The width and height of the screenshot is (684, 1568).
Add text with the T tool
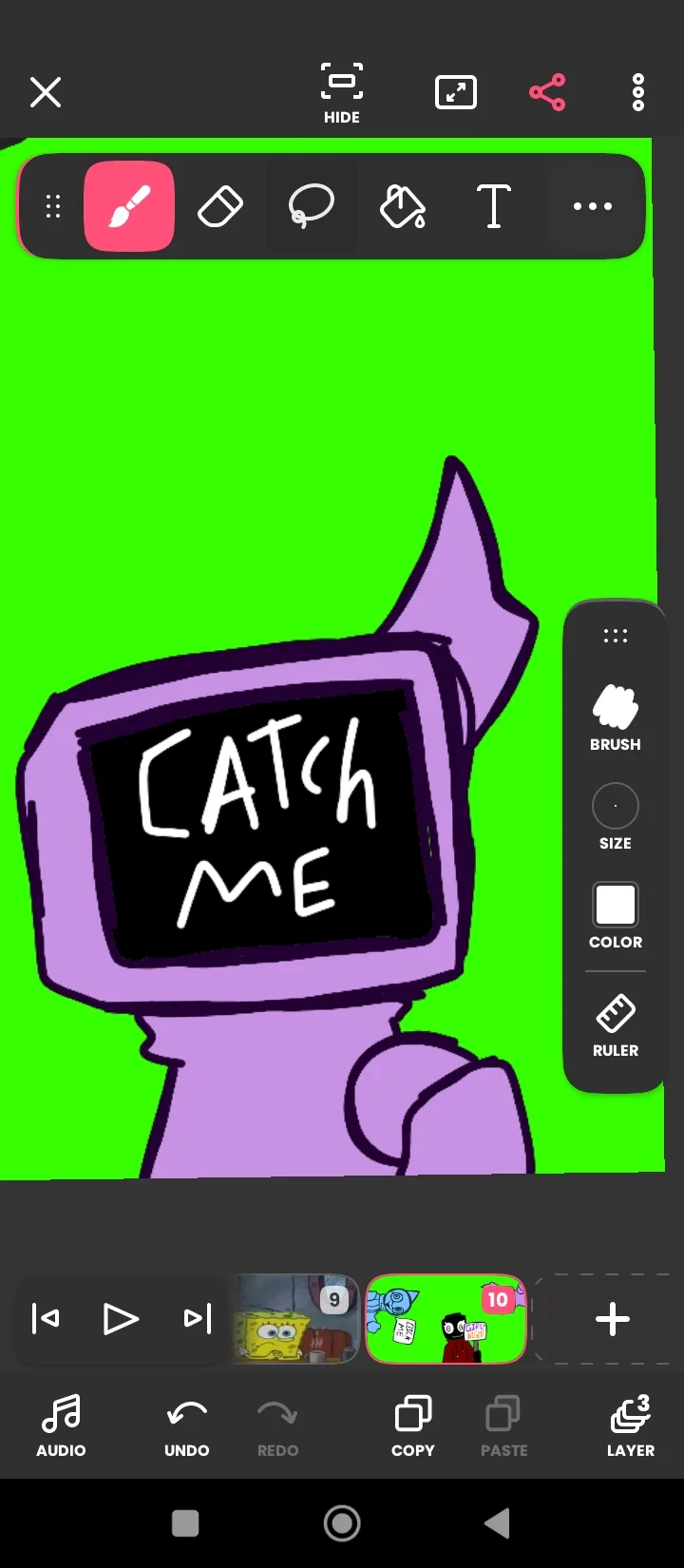click(494, 206)
